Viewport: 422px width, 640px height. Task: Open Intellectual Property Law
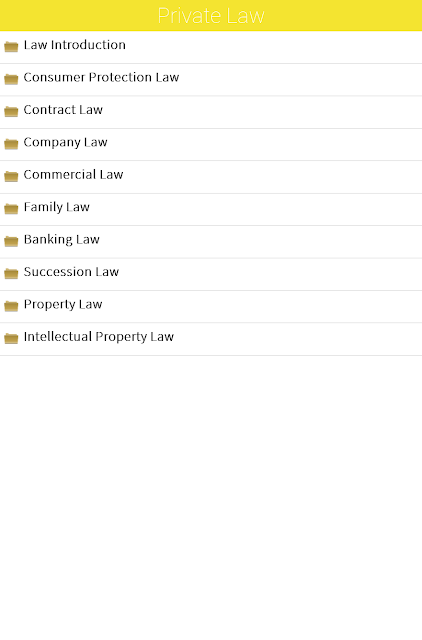click(211, 339)
